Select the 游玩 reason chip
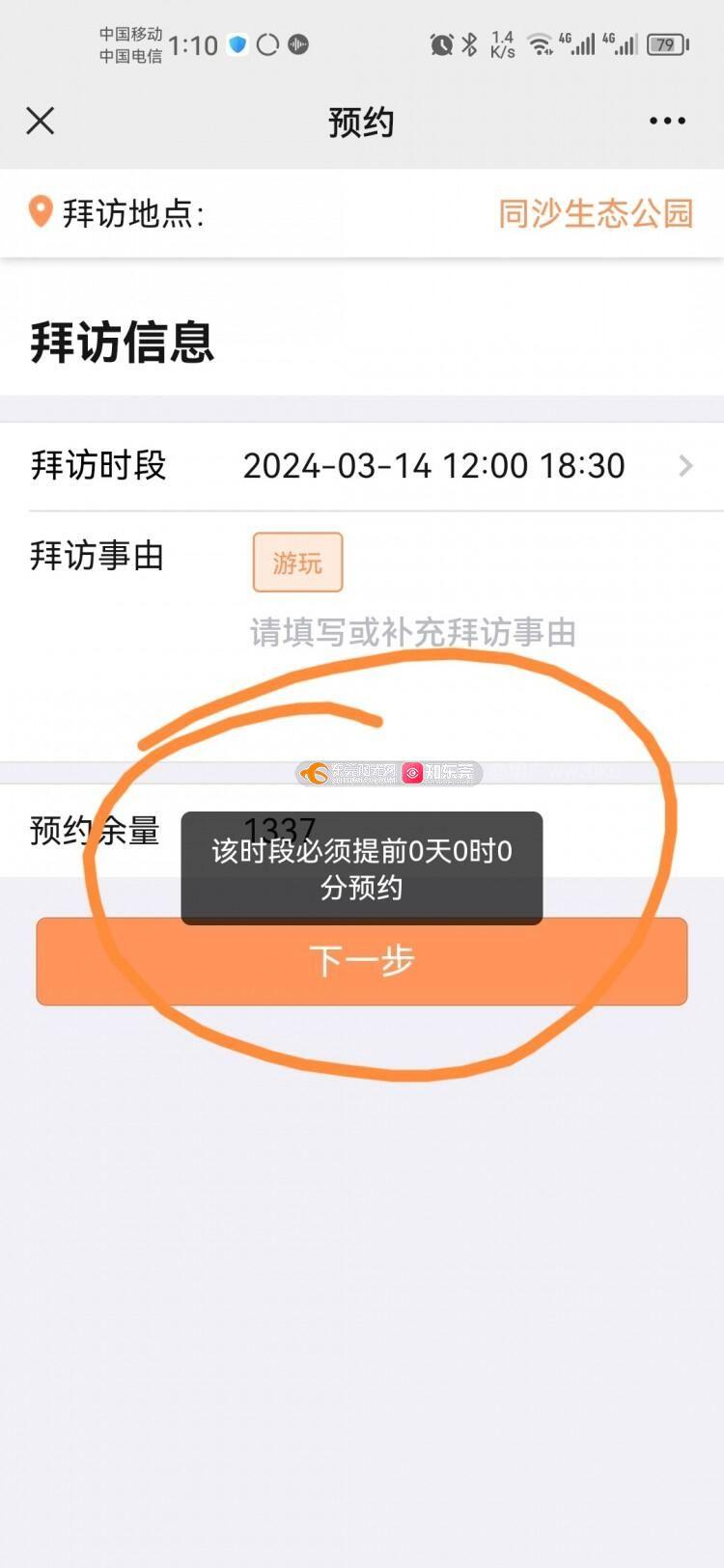724x1568 pixels. 297,563
